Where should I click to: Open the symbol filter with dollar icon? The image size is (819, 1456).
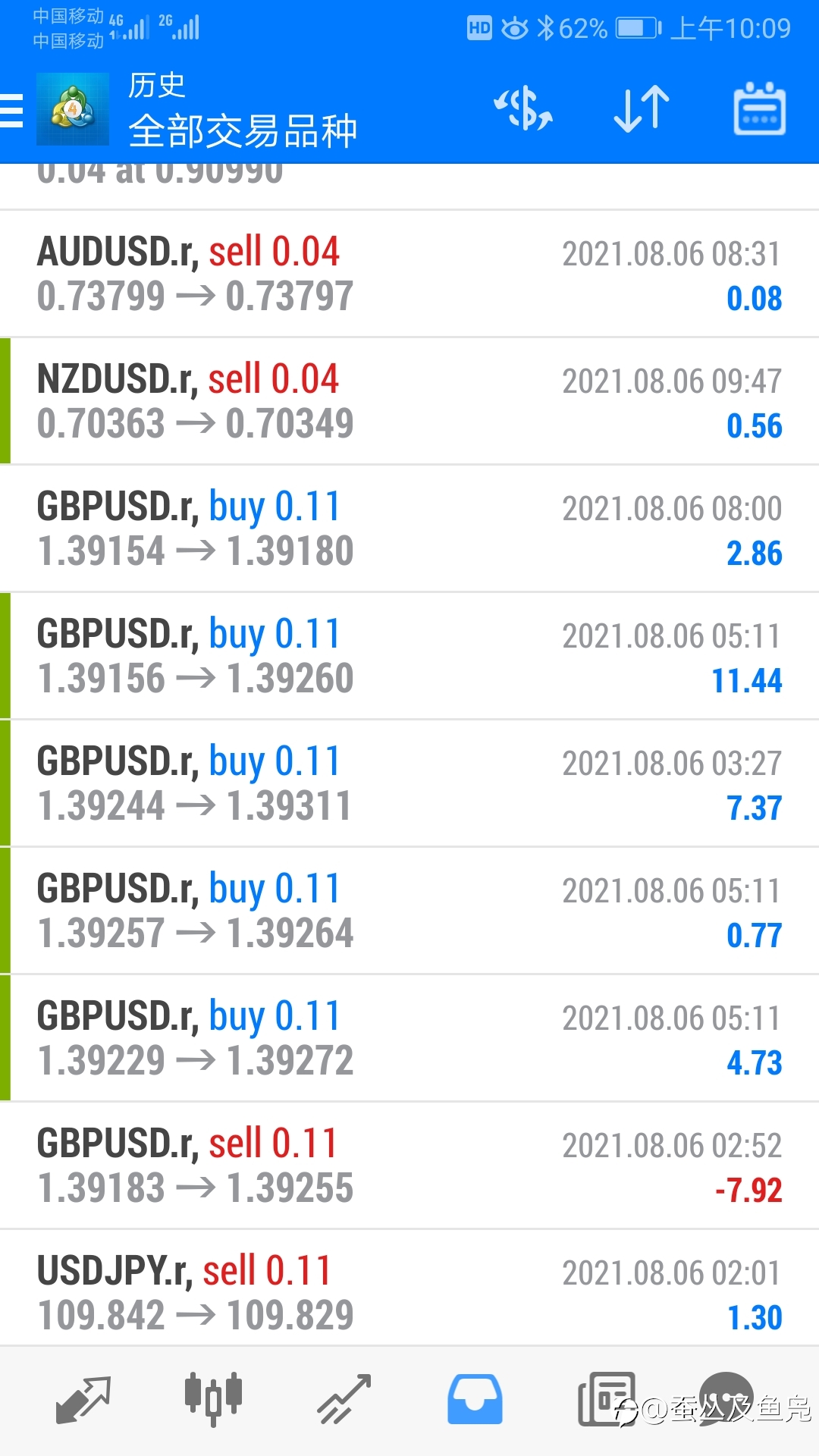click(523, 109)
